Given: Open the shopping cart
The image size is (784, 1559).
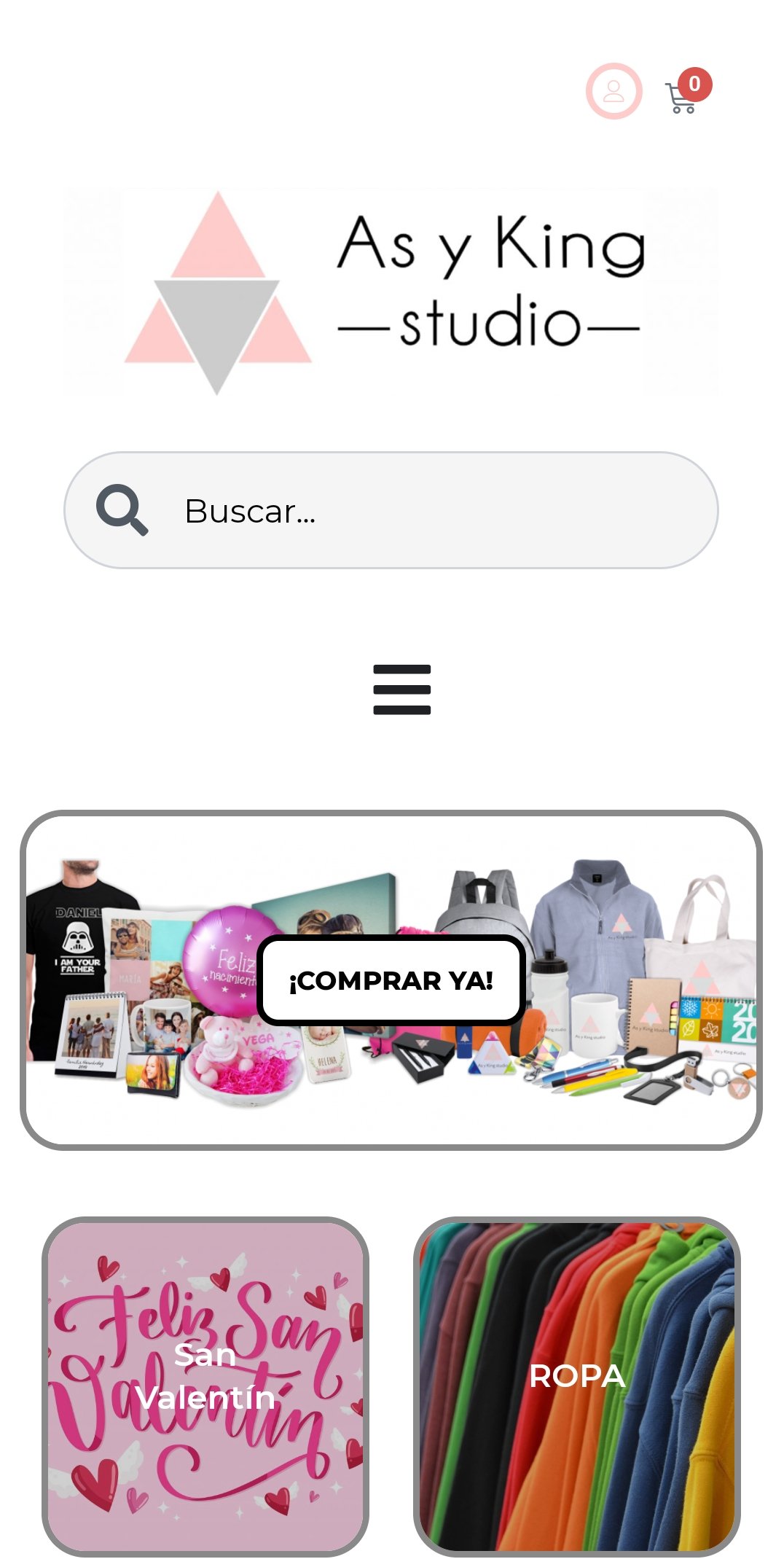Looking at the screenshot, I should [x=682, y=97].
